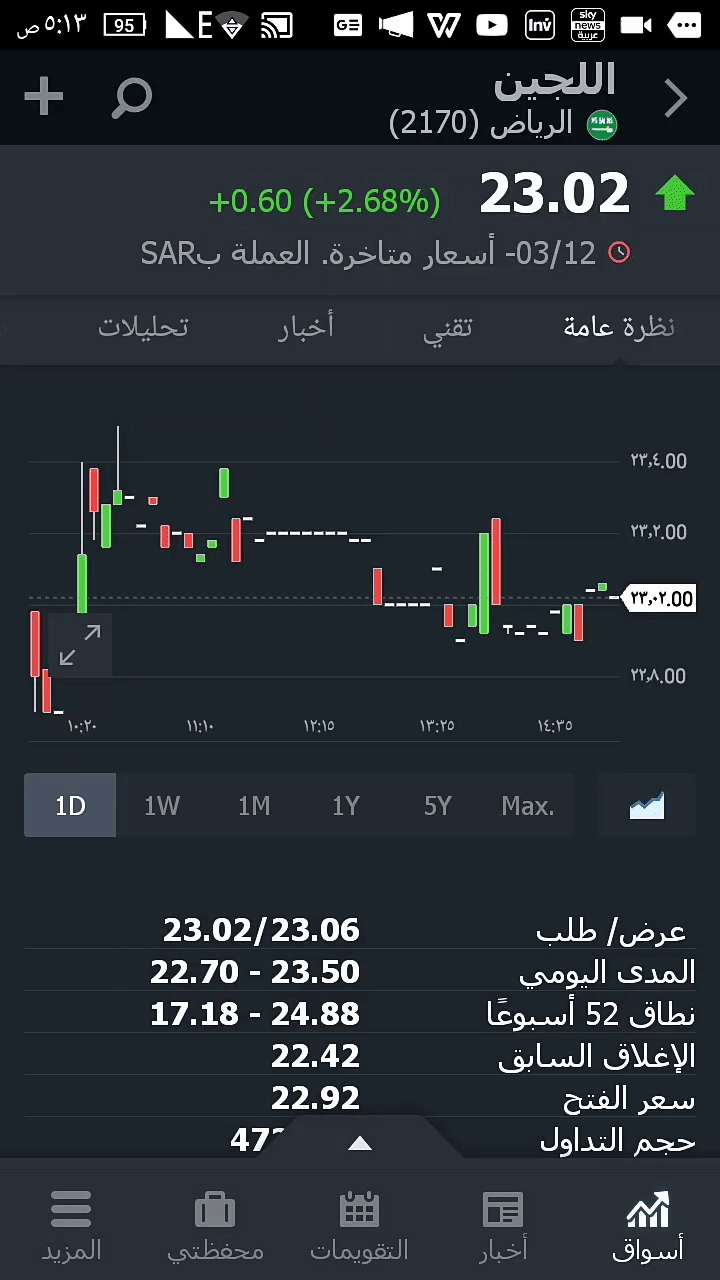Image resolution: width=720 pixels, height=1280 pixels.
Task: Expand the bottom panel arrow
Action: pyautogui.click(x=359, y=1144)
